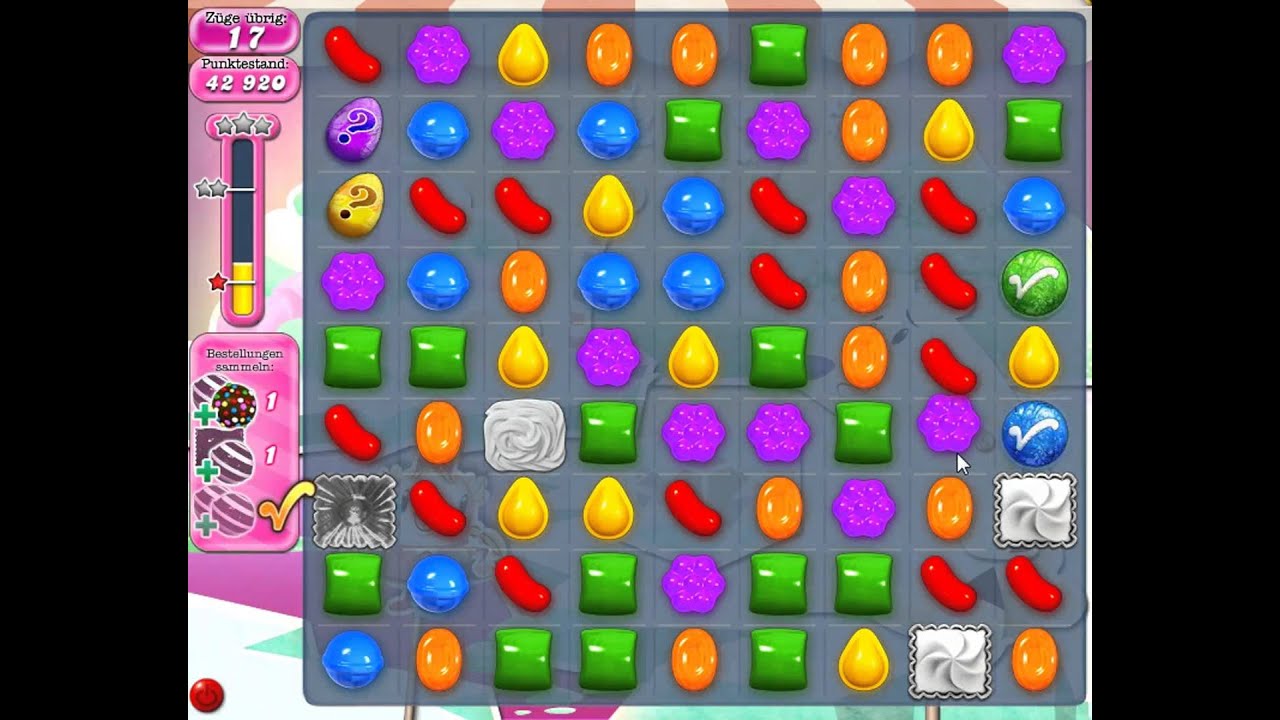Viewport: 1280px width, 720px height.
Task: Select the blue checkmark ball candy
Action: [1034, 434]
